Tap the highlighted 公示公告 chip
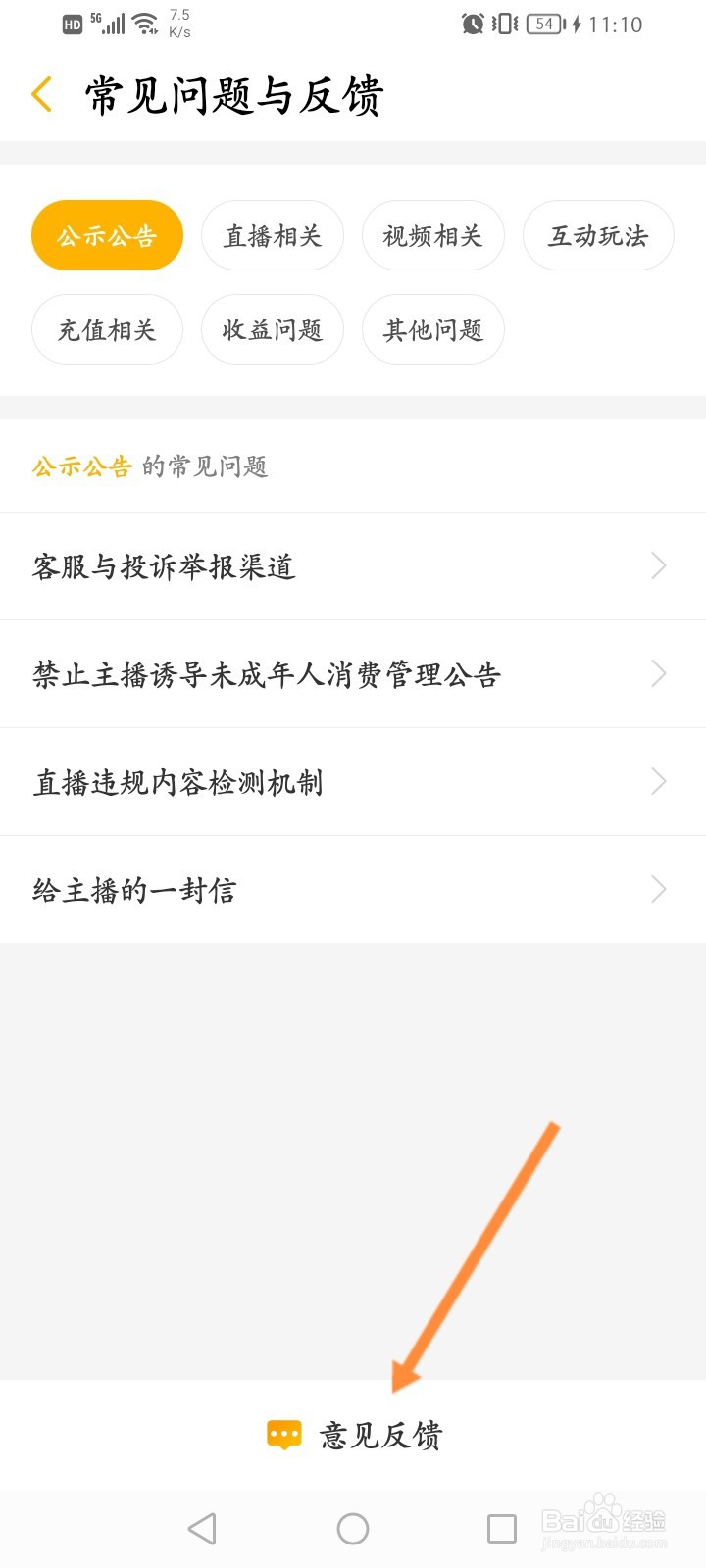This screenshot has height=1568, width=706. pos(107,235)
